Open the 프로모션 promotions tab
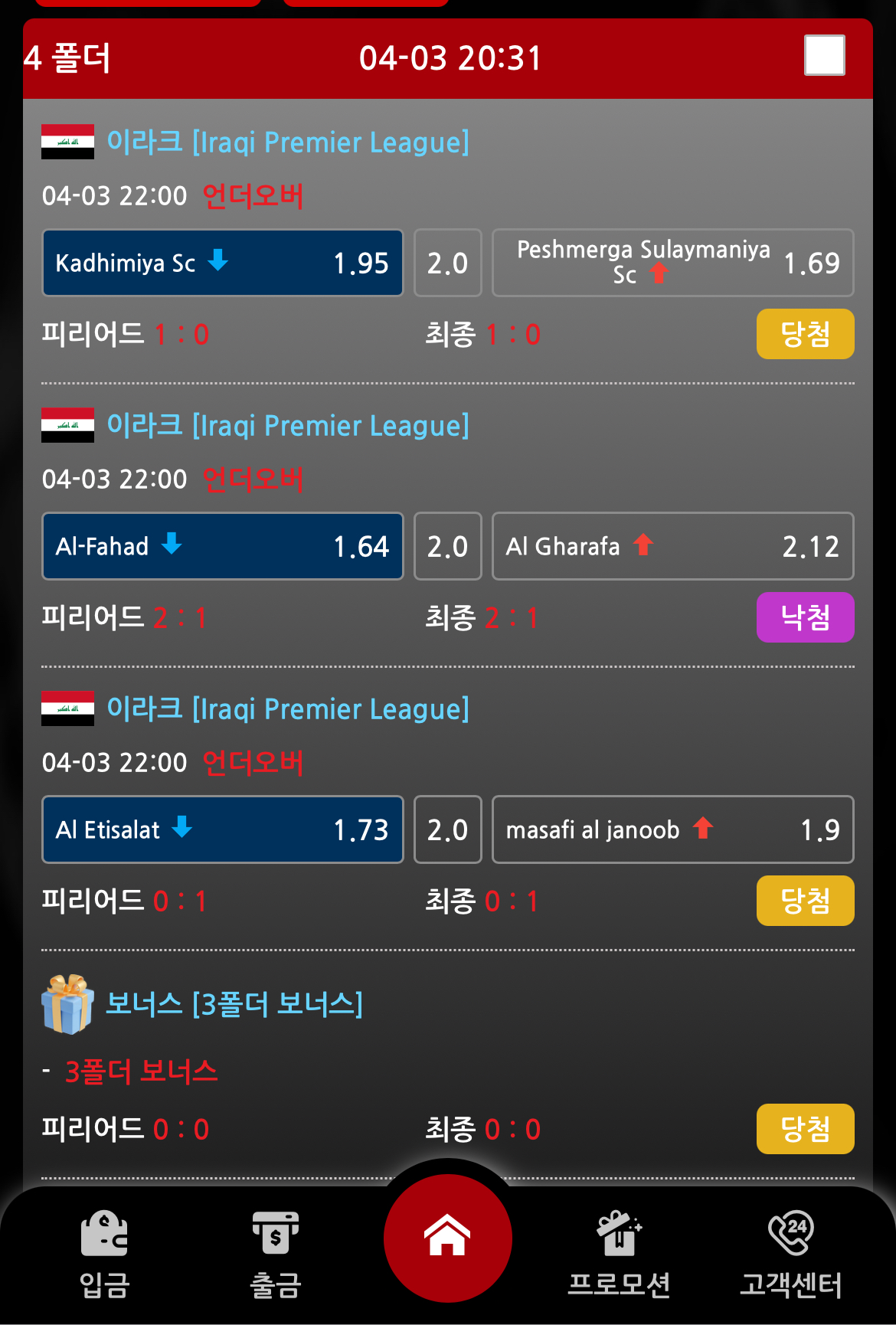The width and height of the screenshot is (896, 1325). (x=619, y=1253)
